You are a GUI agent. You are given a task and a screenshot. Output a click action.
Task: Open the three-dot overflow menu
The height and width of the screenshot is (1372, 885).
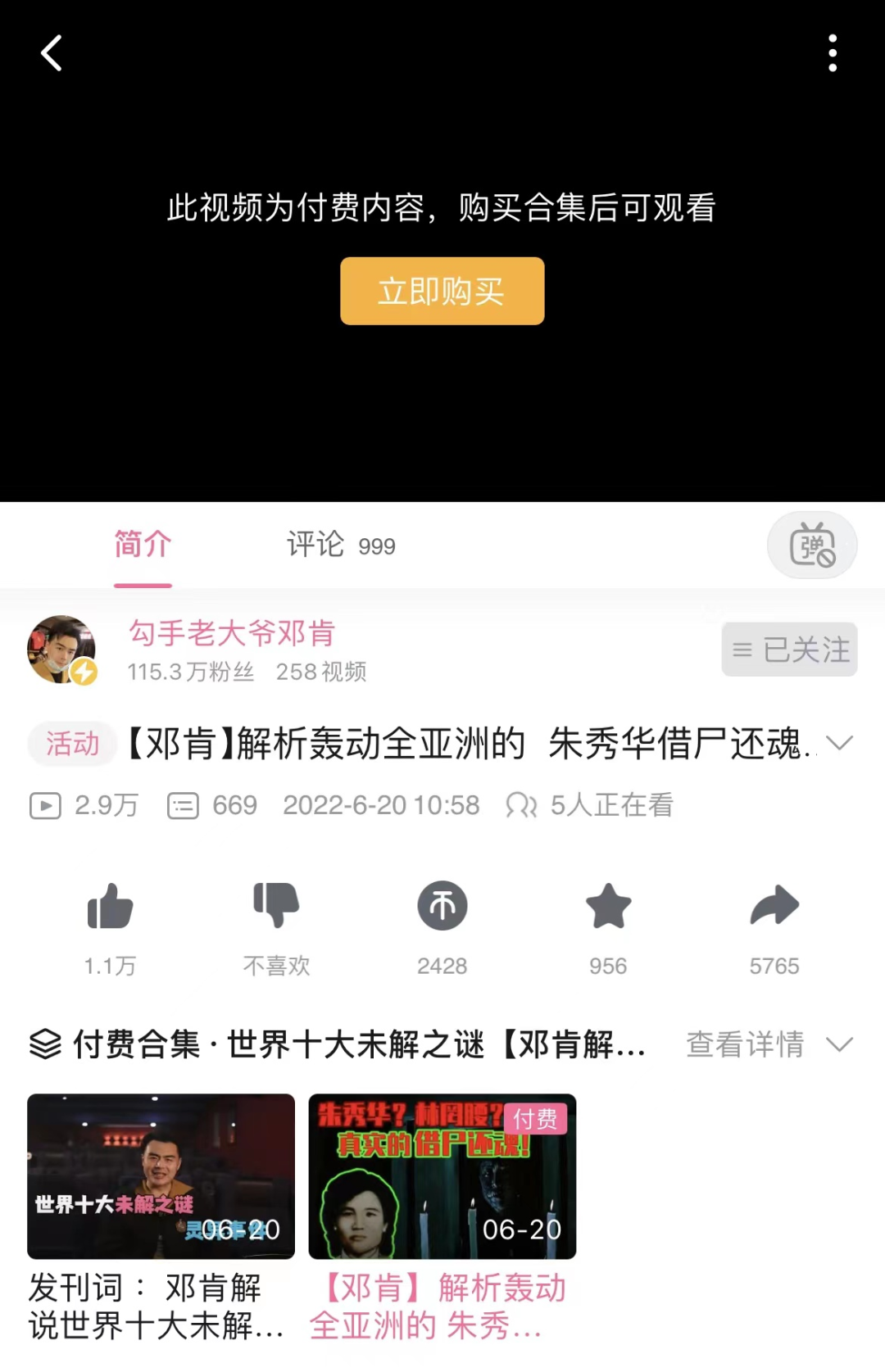pyautogui.click(x=832, y=54)
